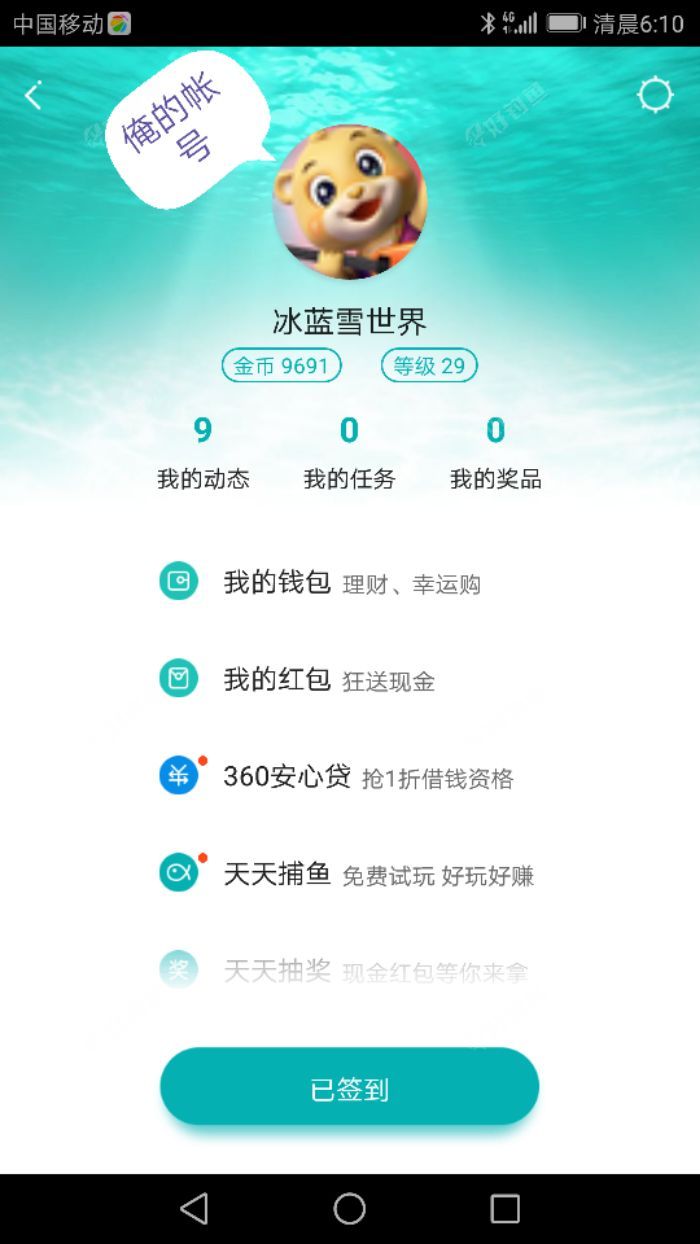Tap the 已签到 button
Viewport: 700px width, 1244px height.
349,1088
